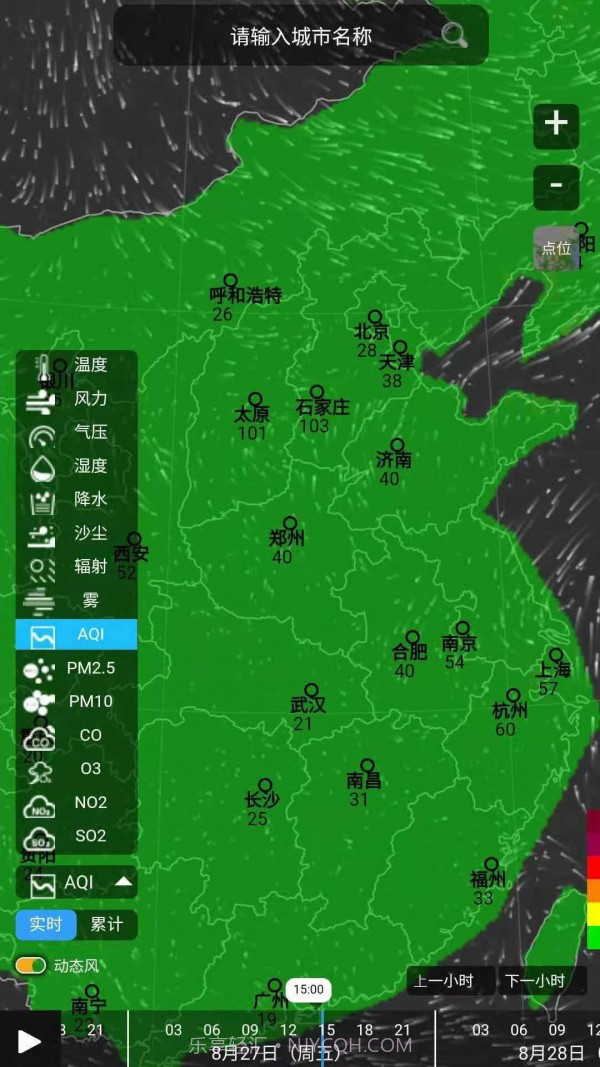Choose the O3 ozone layer

[x=76, y=768]
